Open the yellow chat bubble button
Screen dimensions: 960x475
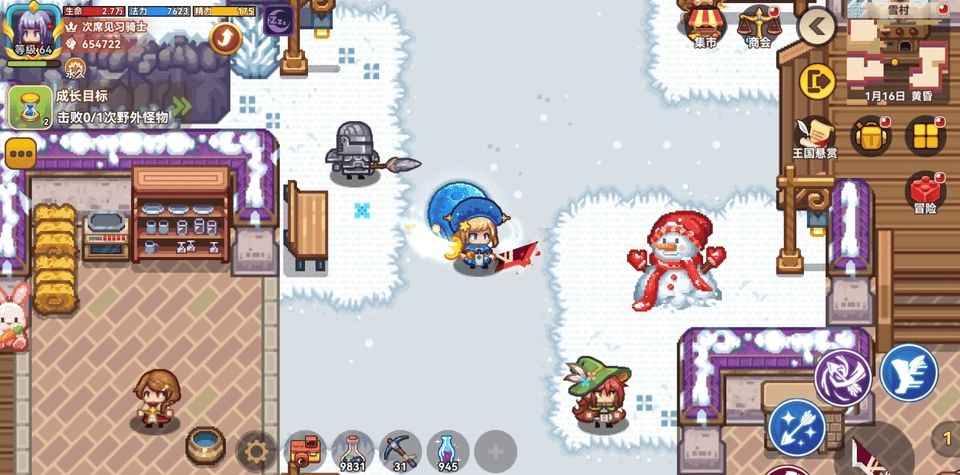pyautogui.click(x=21, y=153)
